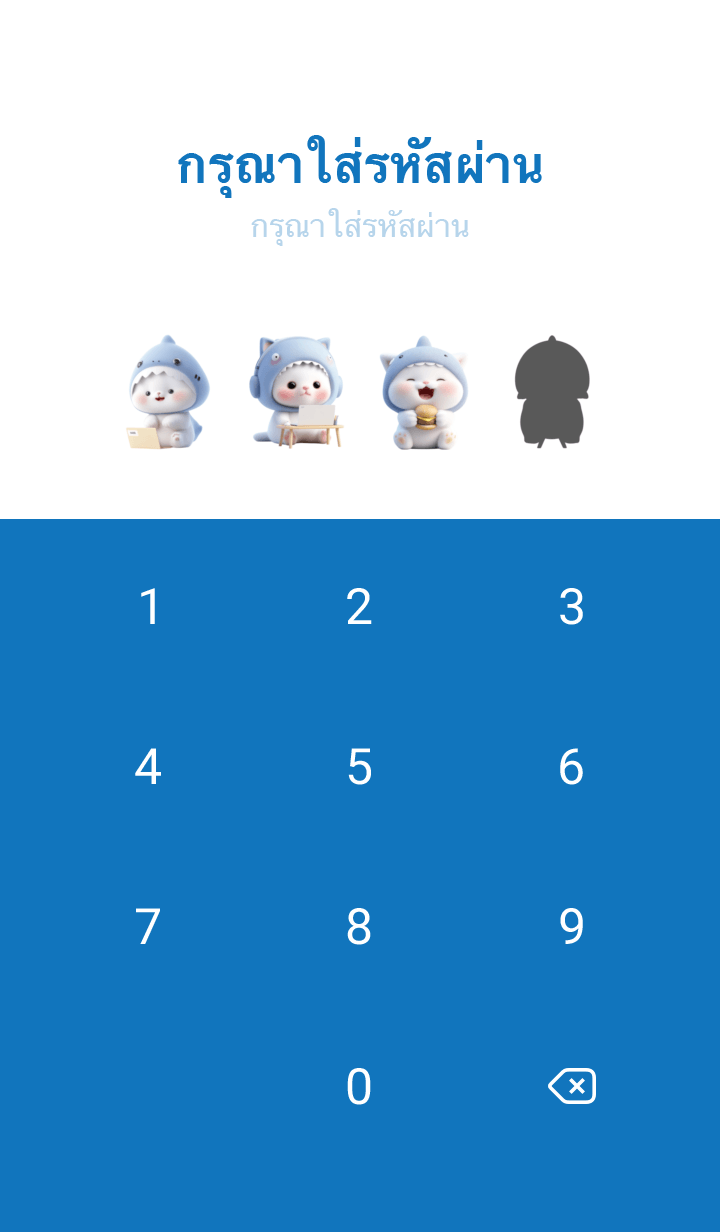720x1232 pixels.
Task: Tap the 8 key
Action: [x=359, y=927]
